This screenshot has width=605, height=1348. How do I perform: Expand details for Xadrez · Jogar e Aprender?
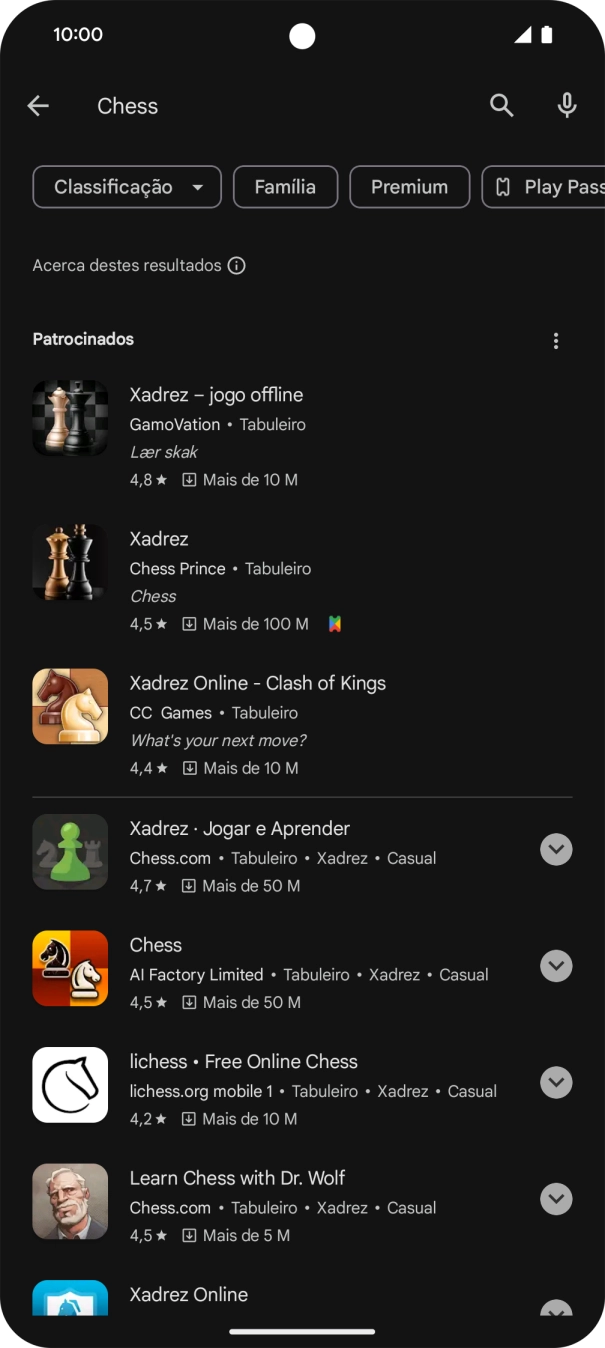556,850
